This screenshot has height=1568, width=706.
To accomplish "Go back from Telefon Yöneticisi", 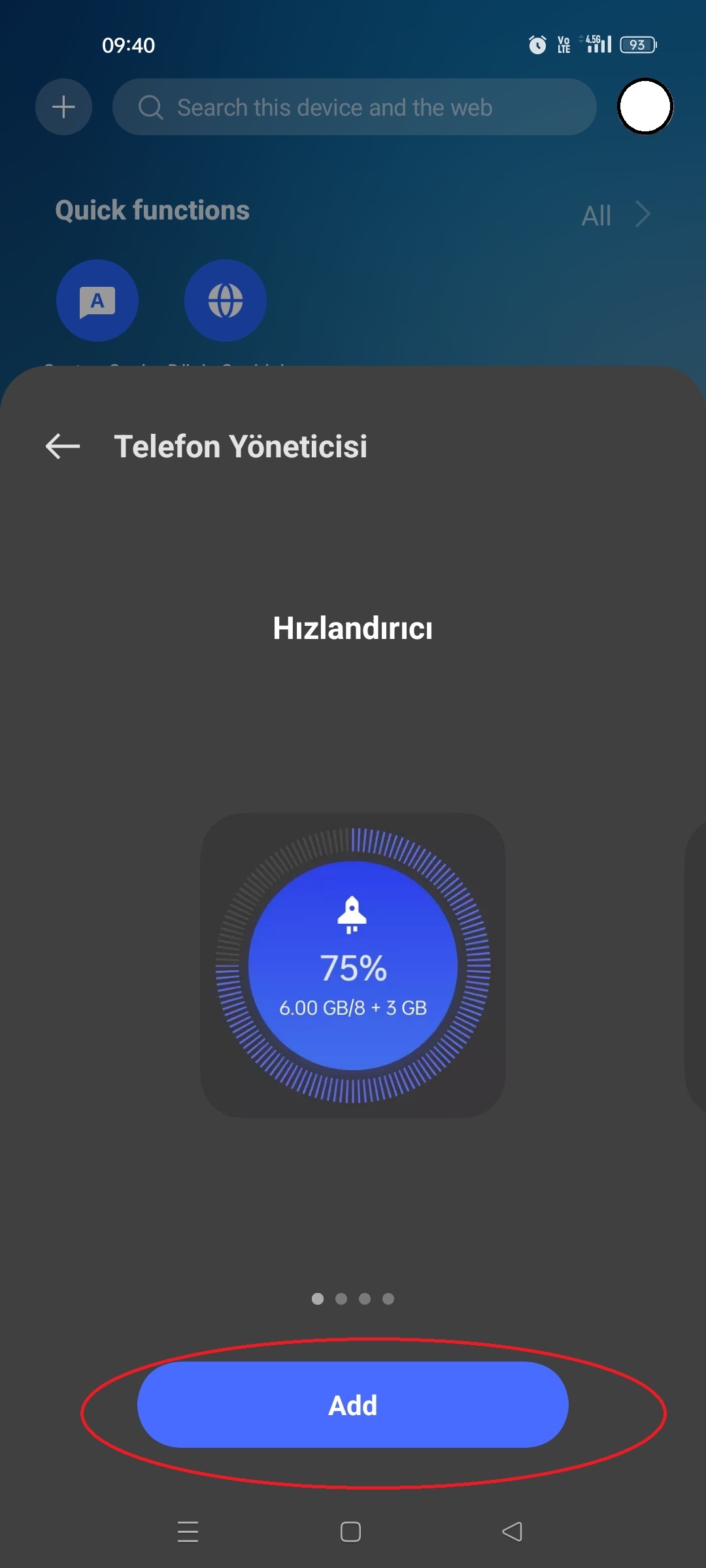I will tap(63, 446).
